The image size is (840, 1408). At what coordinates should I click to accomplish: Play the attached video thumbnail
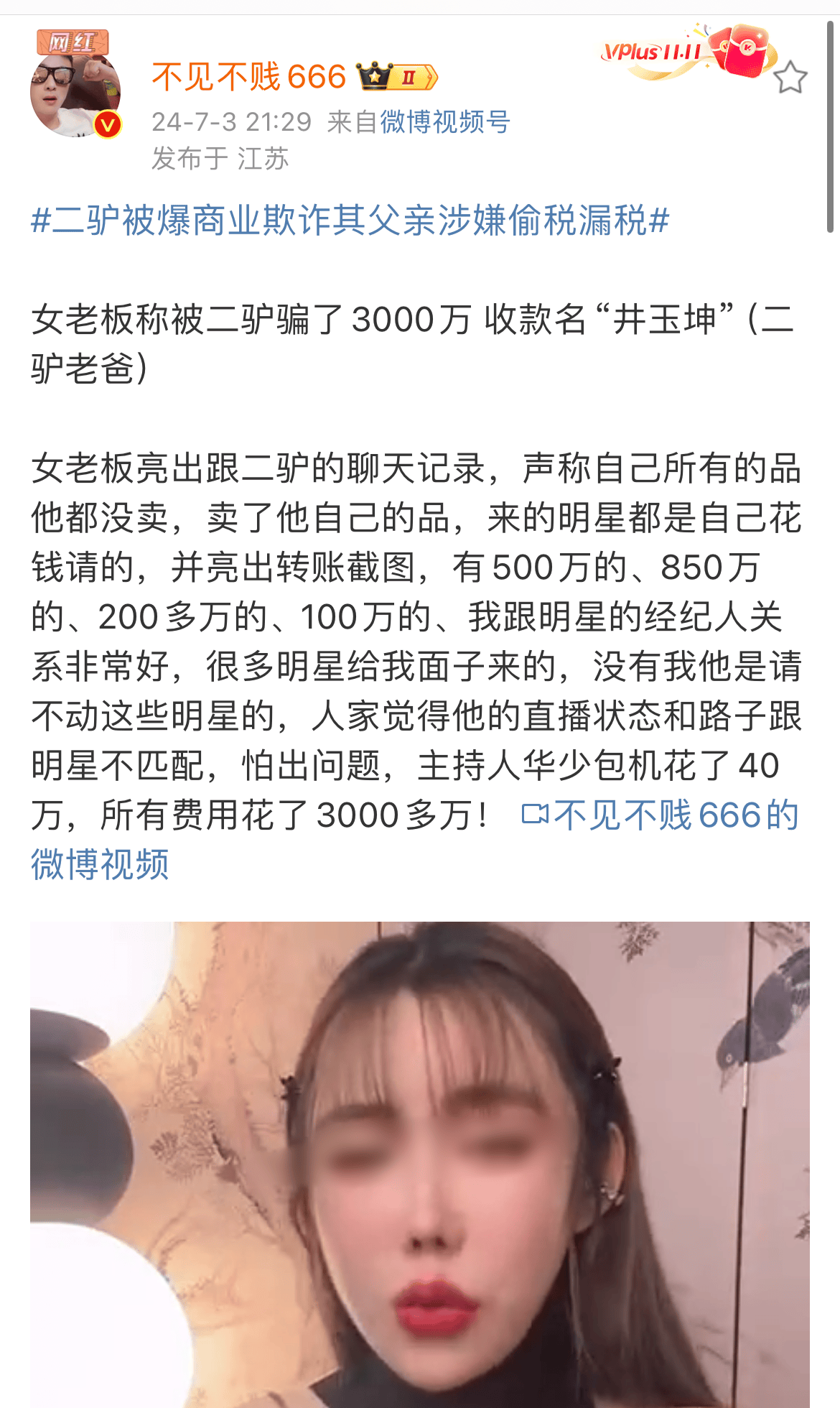pyautogui.click(x=419, y=1164)
